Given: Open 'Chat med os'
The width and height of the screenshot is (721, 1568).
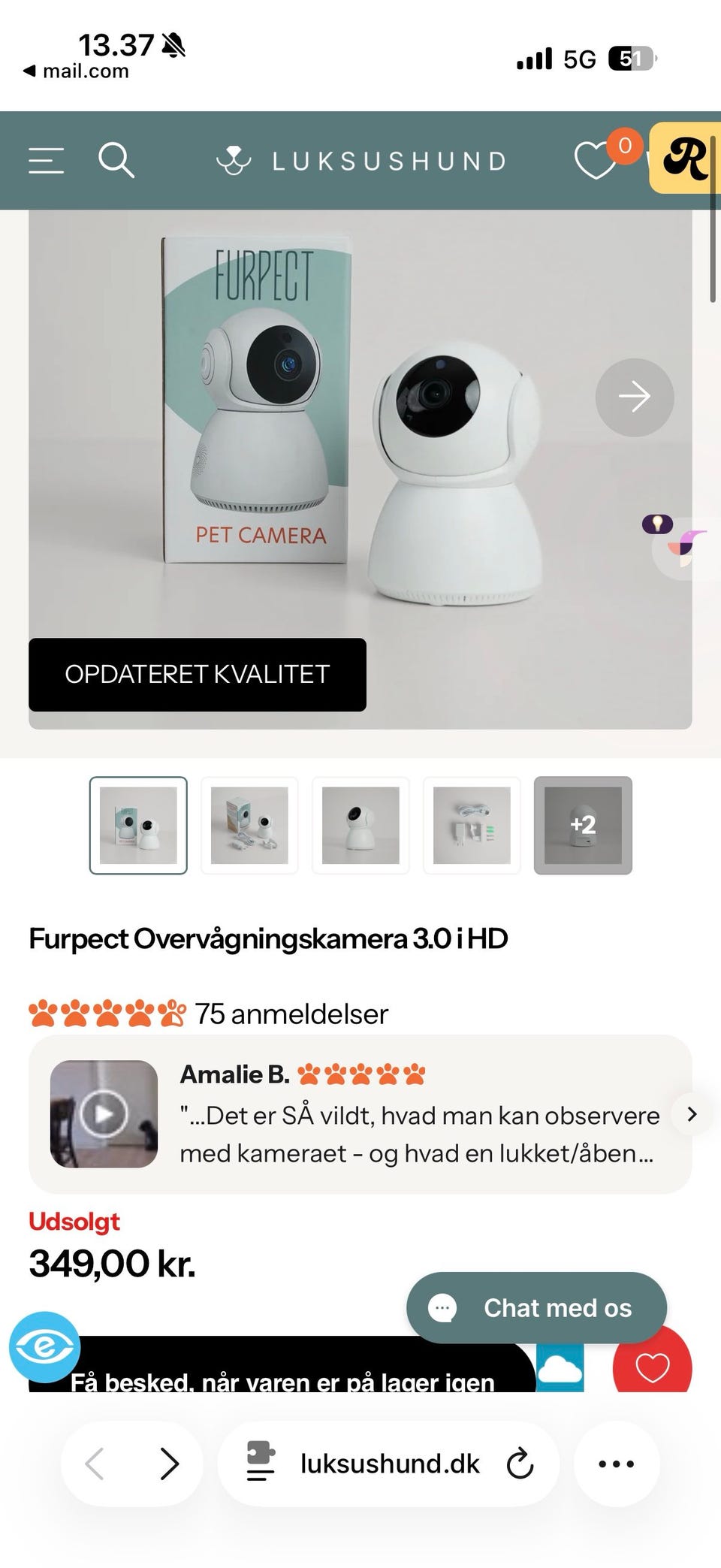Looking at the screenshot, I should (535, 1307).
